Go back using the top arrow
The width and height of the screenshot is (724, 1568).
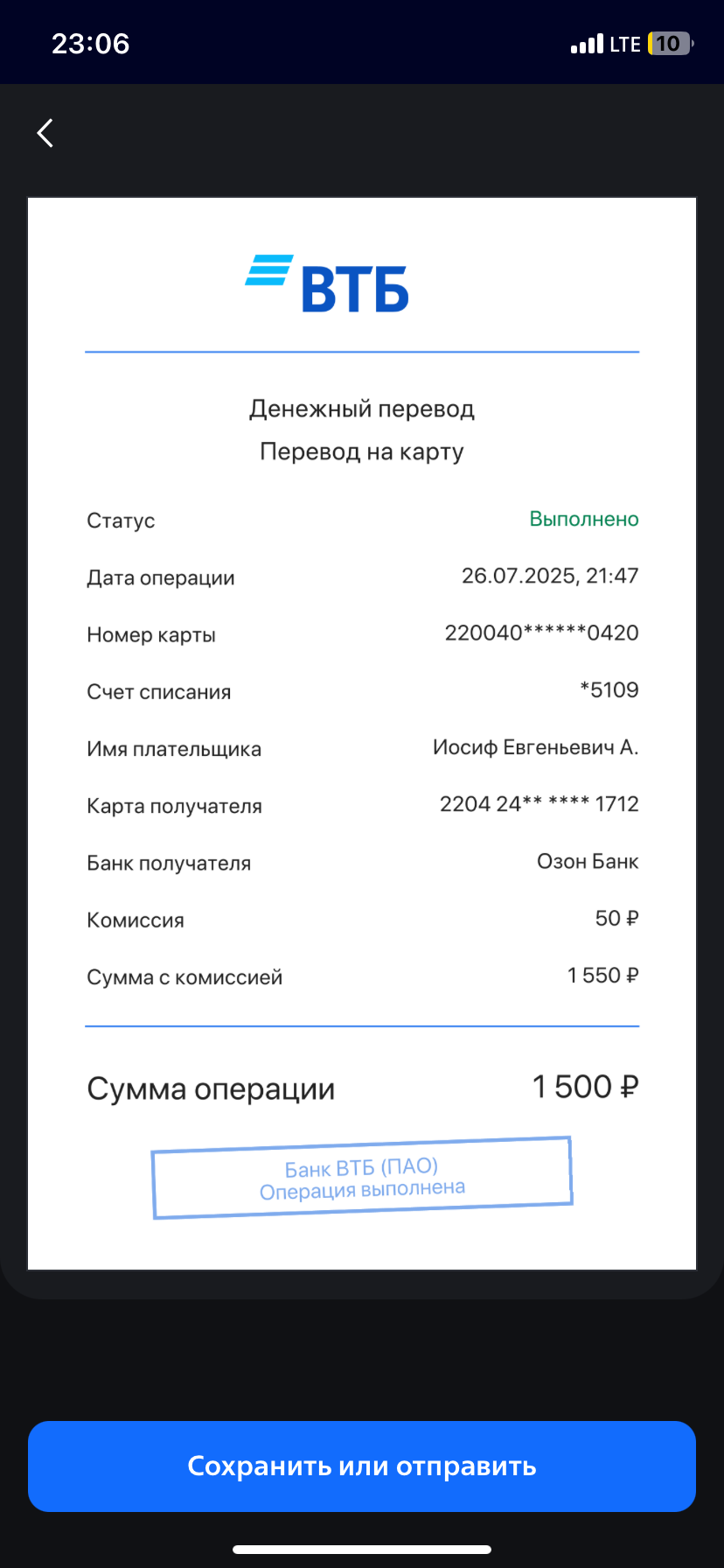click(x=45, y=133)
